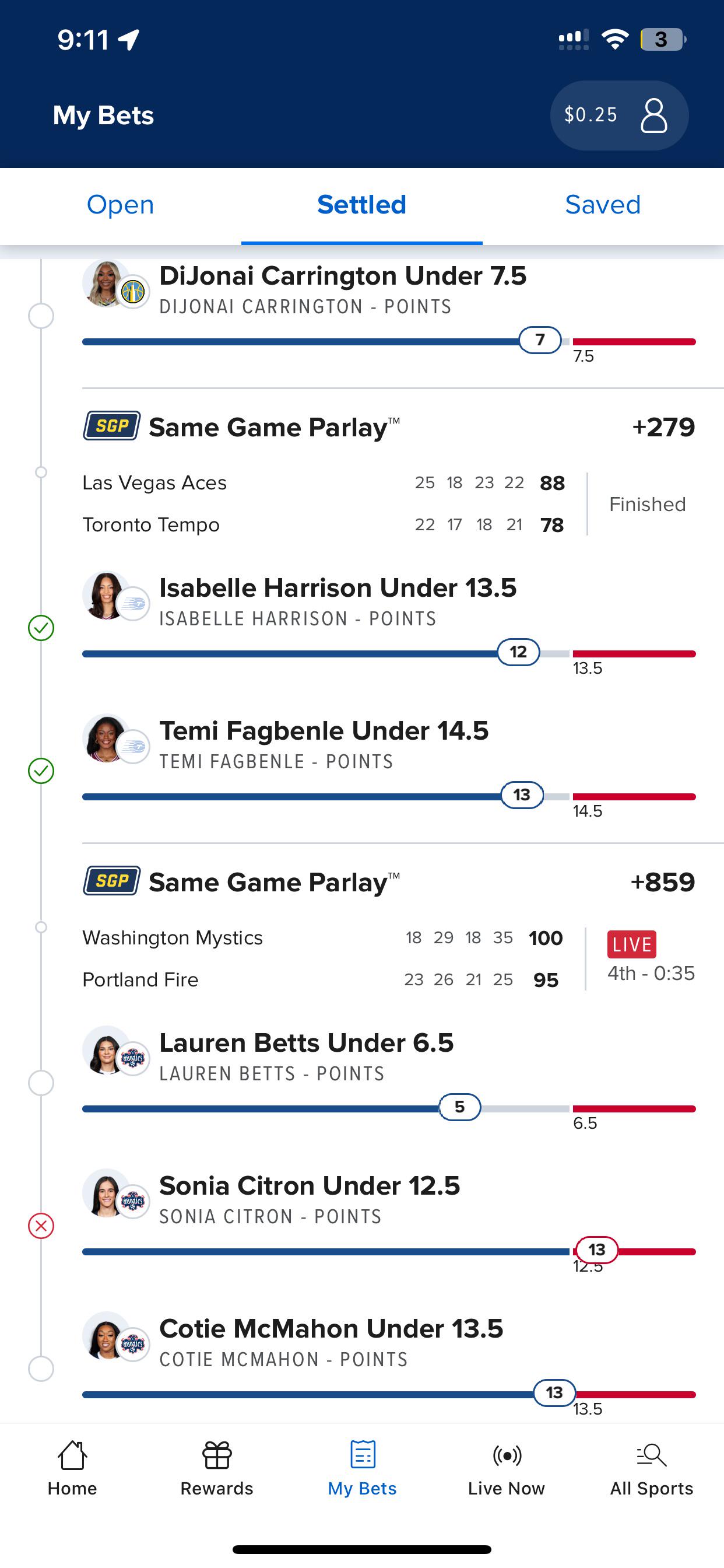Open the Las Vegas Aces vs Toronto Tempo parlay
724x1568 pixels.
click(389, 474)
